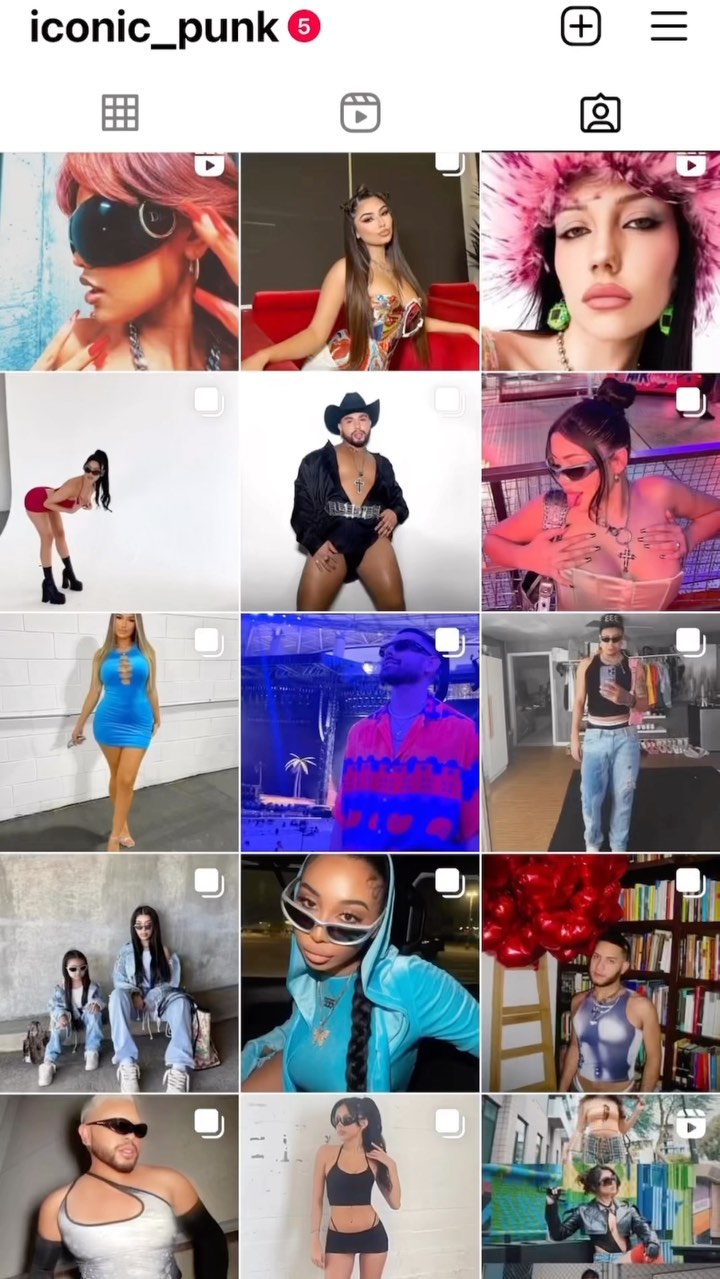Open the two women sitting in denim post
This screenshot has width=720, height=1279.
pyautogui.click(x=119, y=972)
